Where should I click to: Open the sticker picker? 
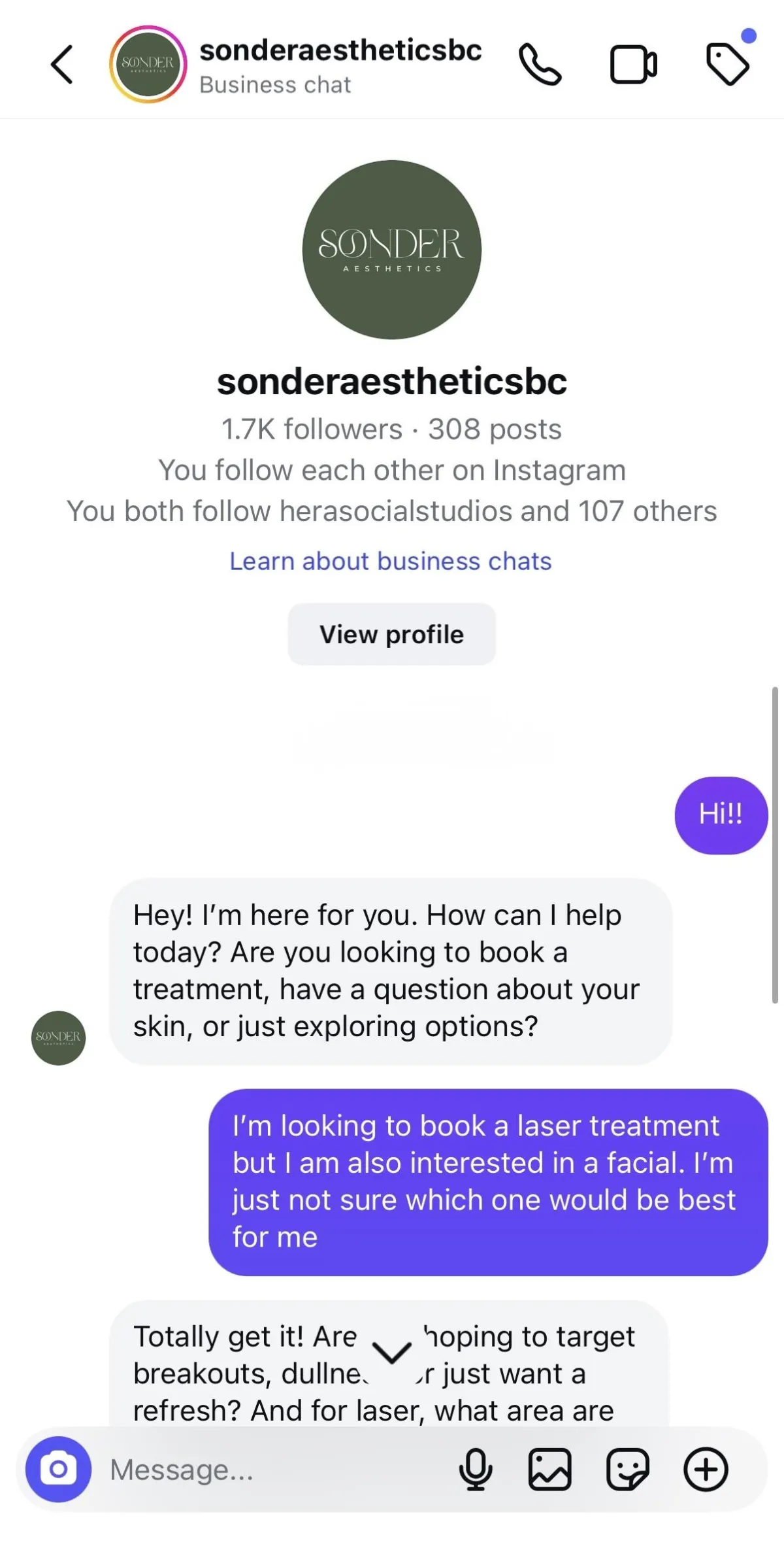point(627,1470)
